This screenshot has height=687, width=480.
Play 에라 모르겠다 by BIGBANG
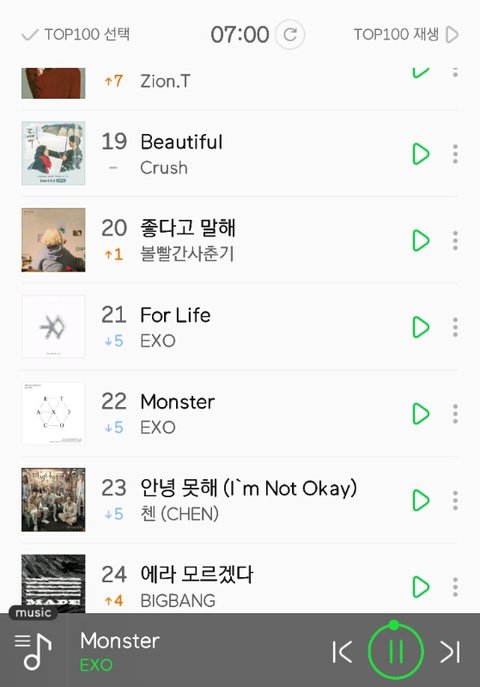pyautogui.click(x=420, y=587)
